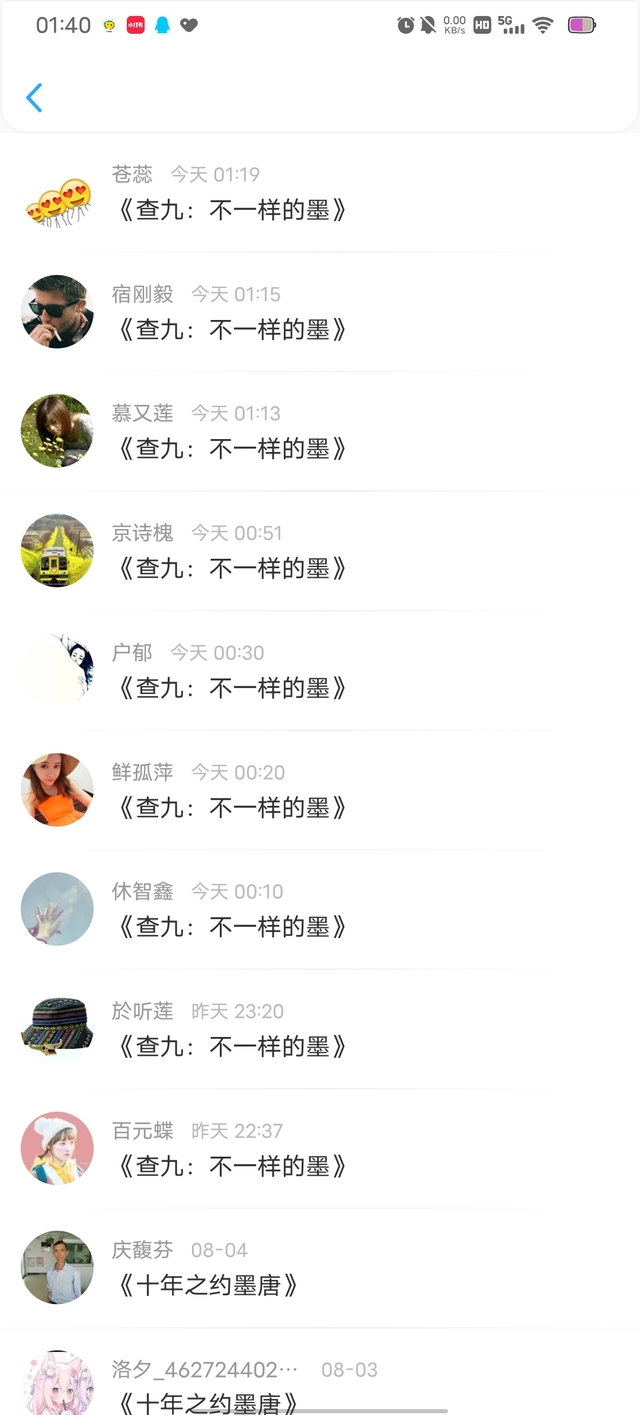Go back using the blue arrow

click(34, 98)
